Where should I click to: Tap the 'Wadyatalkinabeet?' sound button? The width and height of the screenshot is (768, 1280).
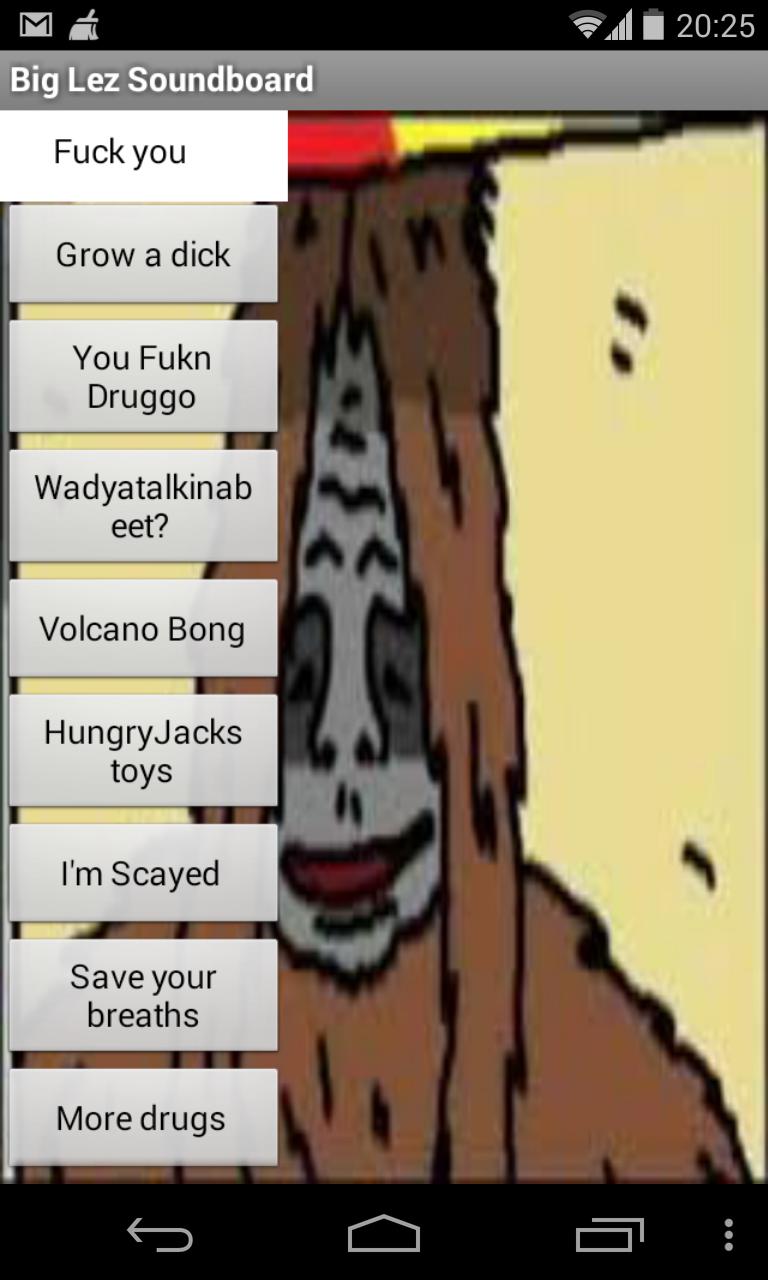(143, 506)
